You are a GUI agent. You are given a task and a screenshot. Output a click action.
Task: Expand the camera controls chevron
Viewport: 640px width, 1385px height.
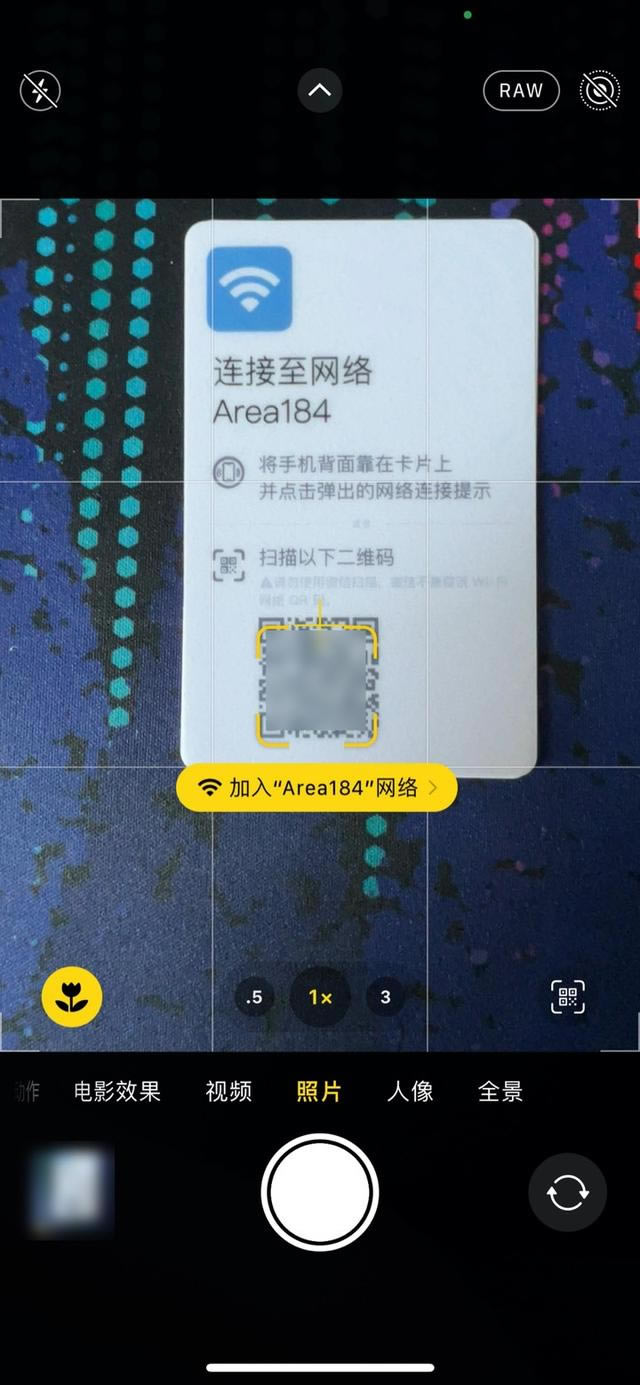tap(320, 91)
